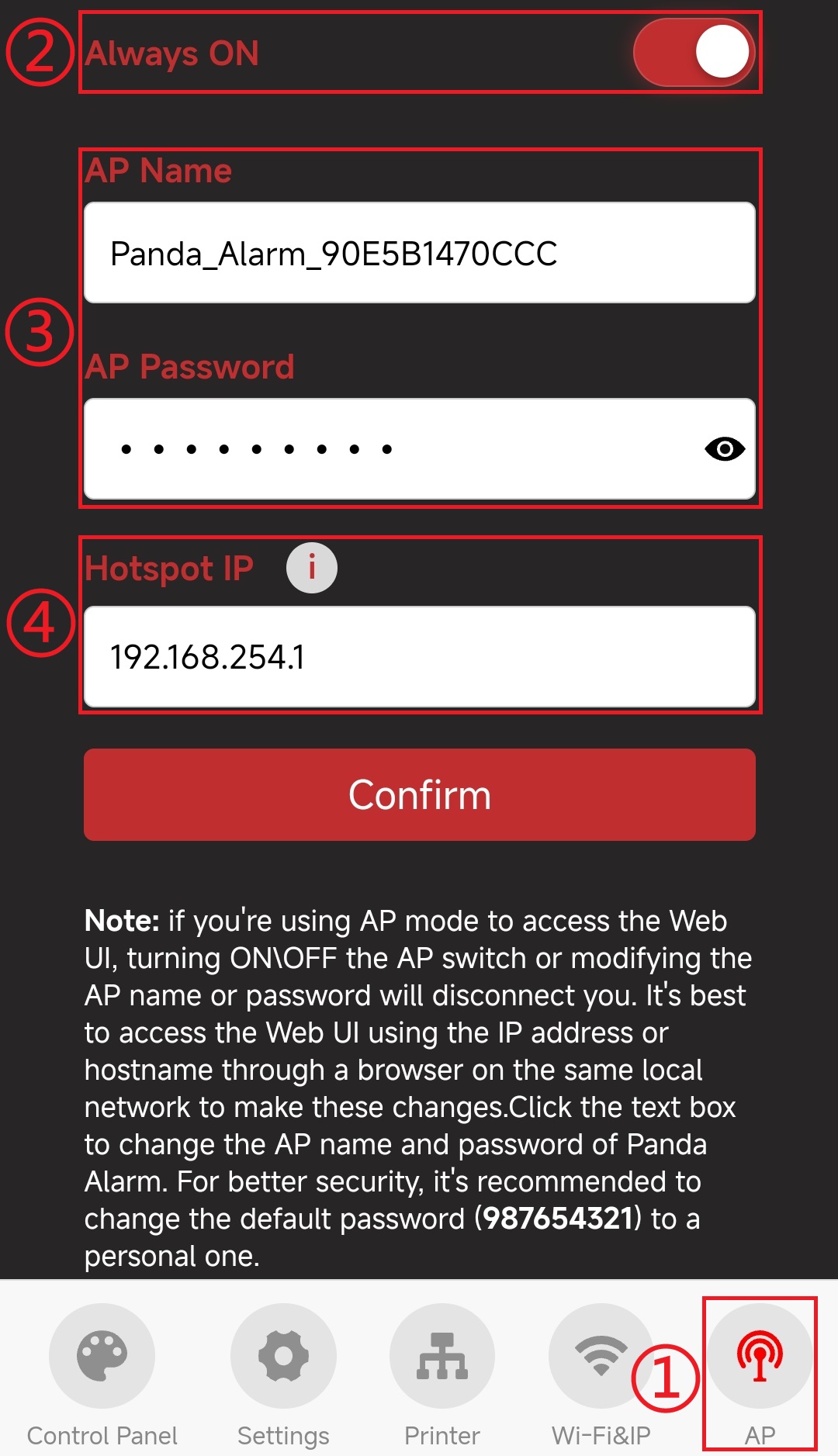Open the Hotspot IP info icon

(x=312, y=568)
